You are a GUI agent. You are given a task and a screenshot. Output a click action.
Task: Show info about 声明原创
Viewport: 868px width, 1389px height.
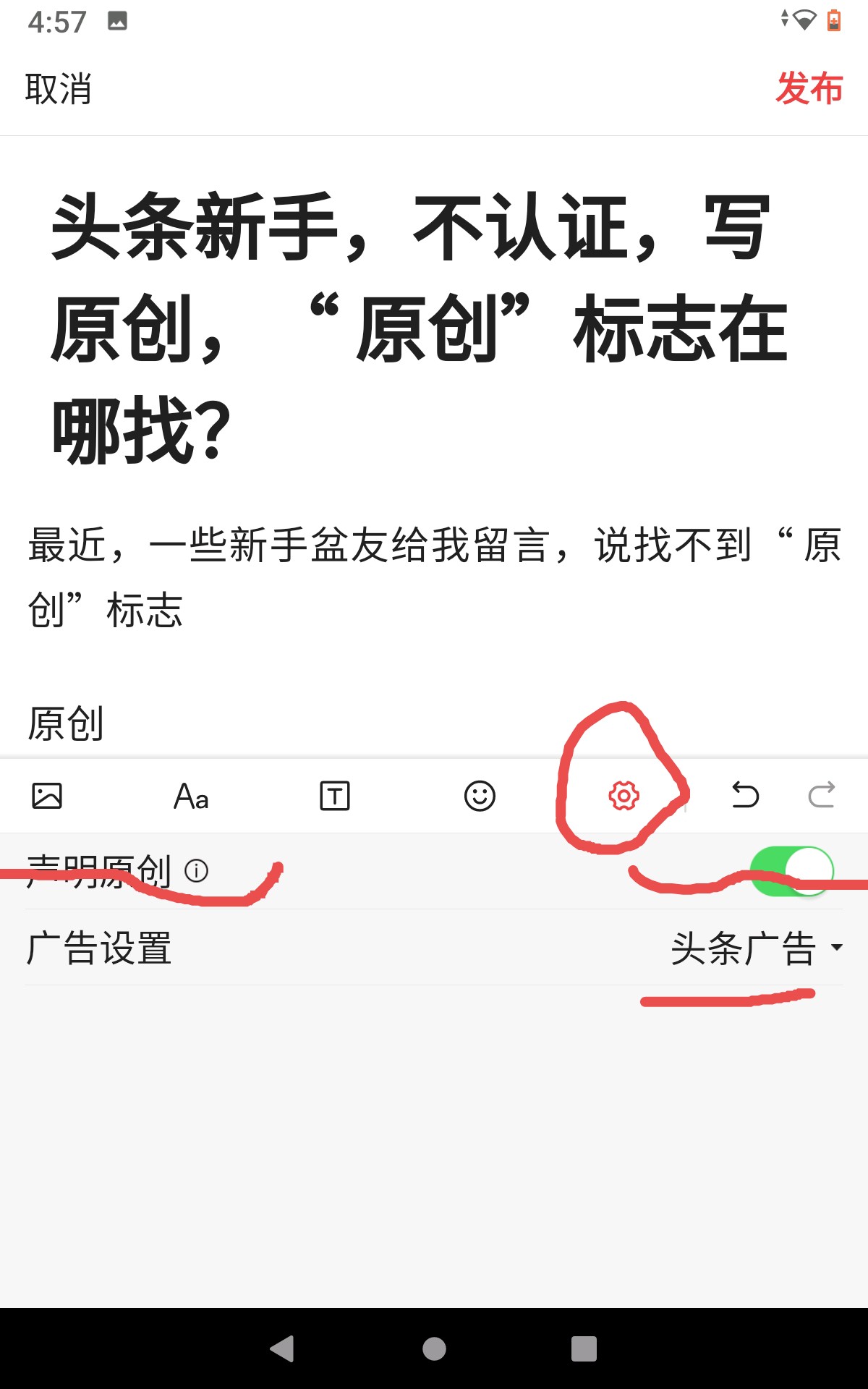tap(197, 870)
